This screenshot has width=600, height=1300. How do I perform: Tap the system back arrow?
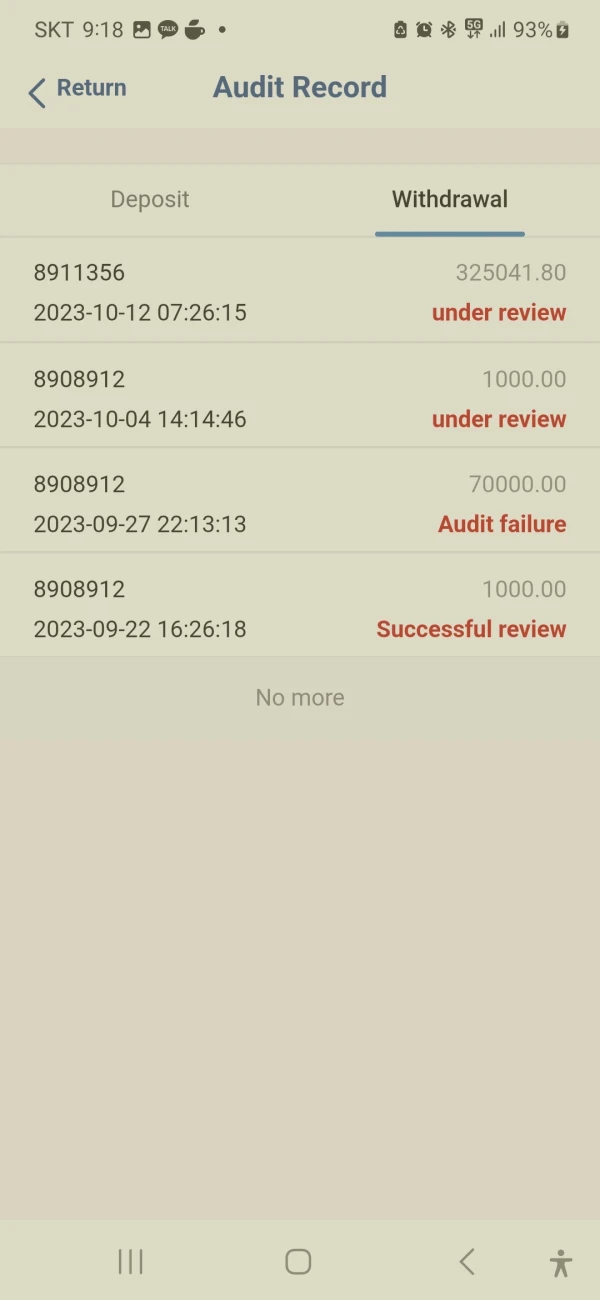[x=467, y=1262]
